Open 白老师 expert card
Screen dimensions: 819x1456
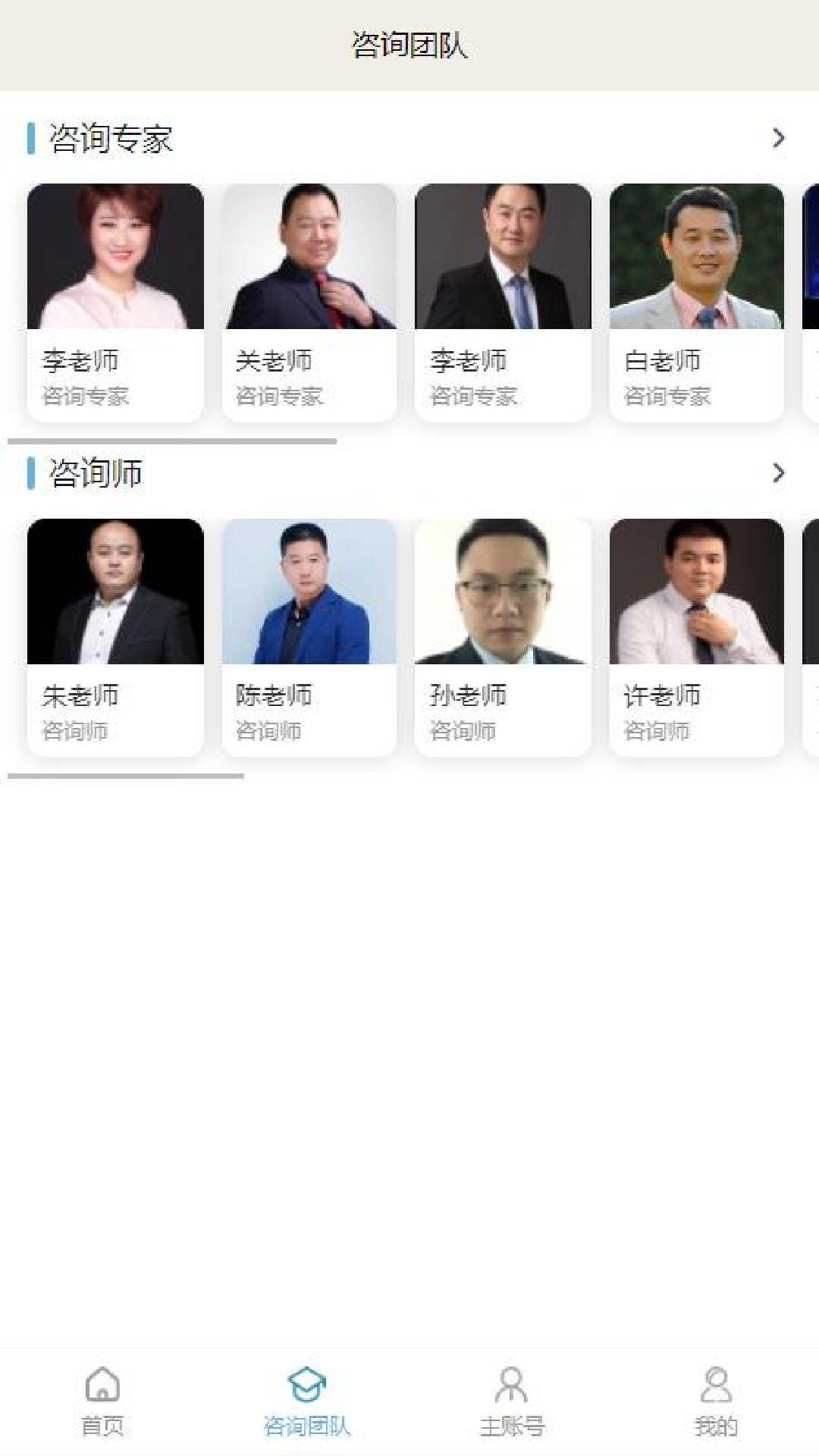[x=696, y=302]
